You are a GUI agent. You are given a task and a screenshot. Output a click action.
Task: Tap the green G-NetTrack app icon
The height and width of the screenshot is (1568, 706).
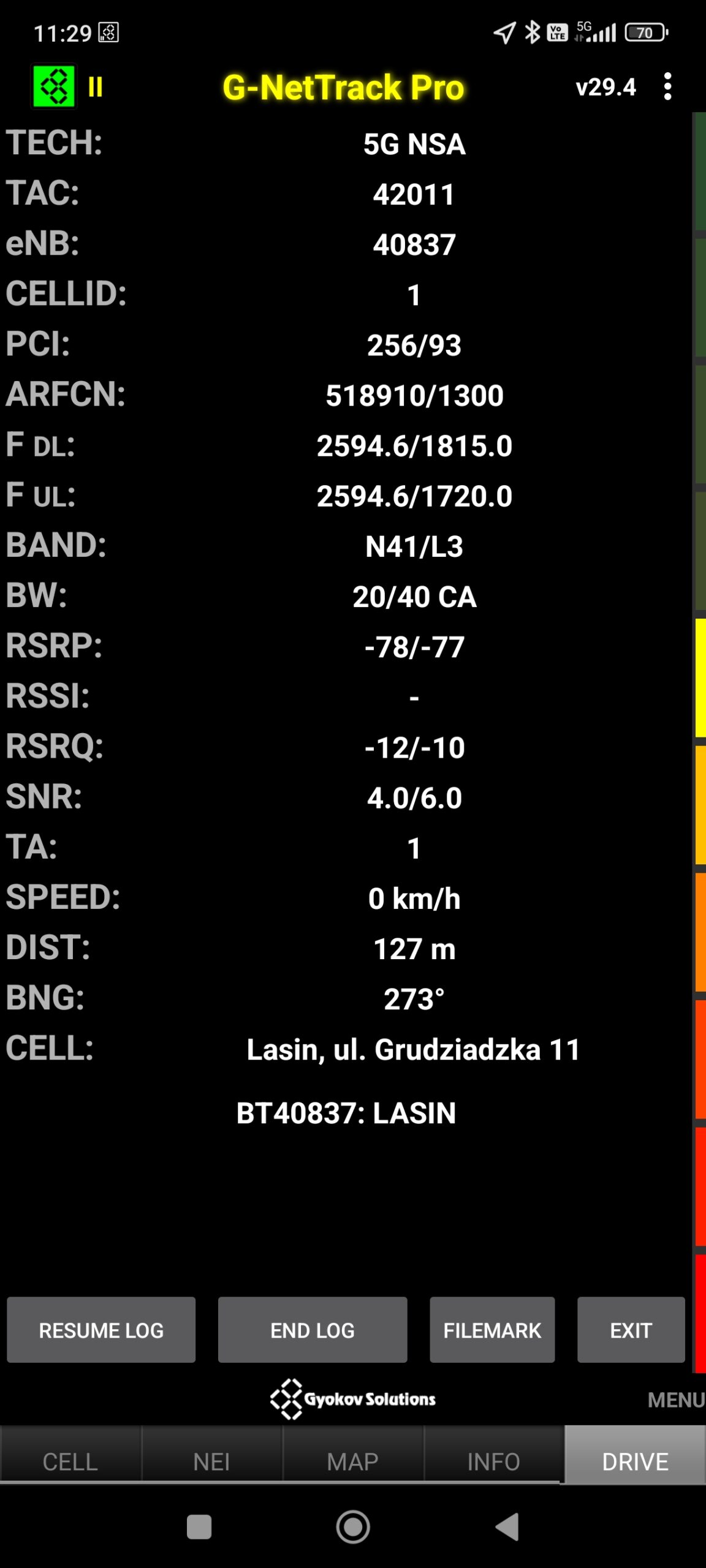(54, 86)
